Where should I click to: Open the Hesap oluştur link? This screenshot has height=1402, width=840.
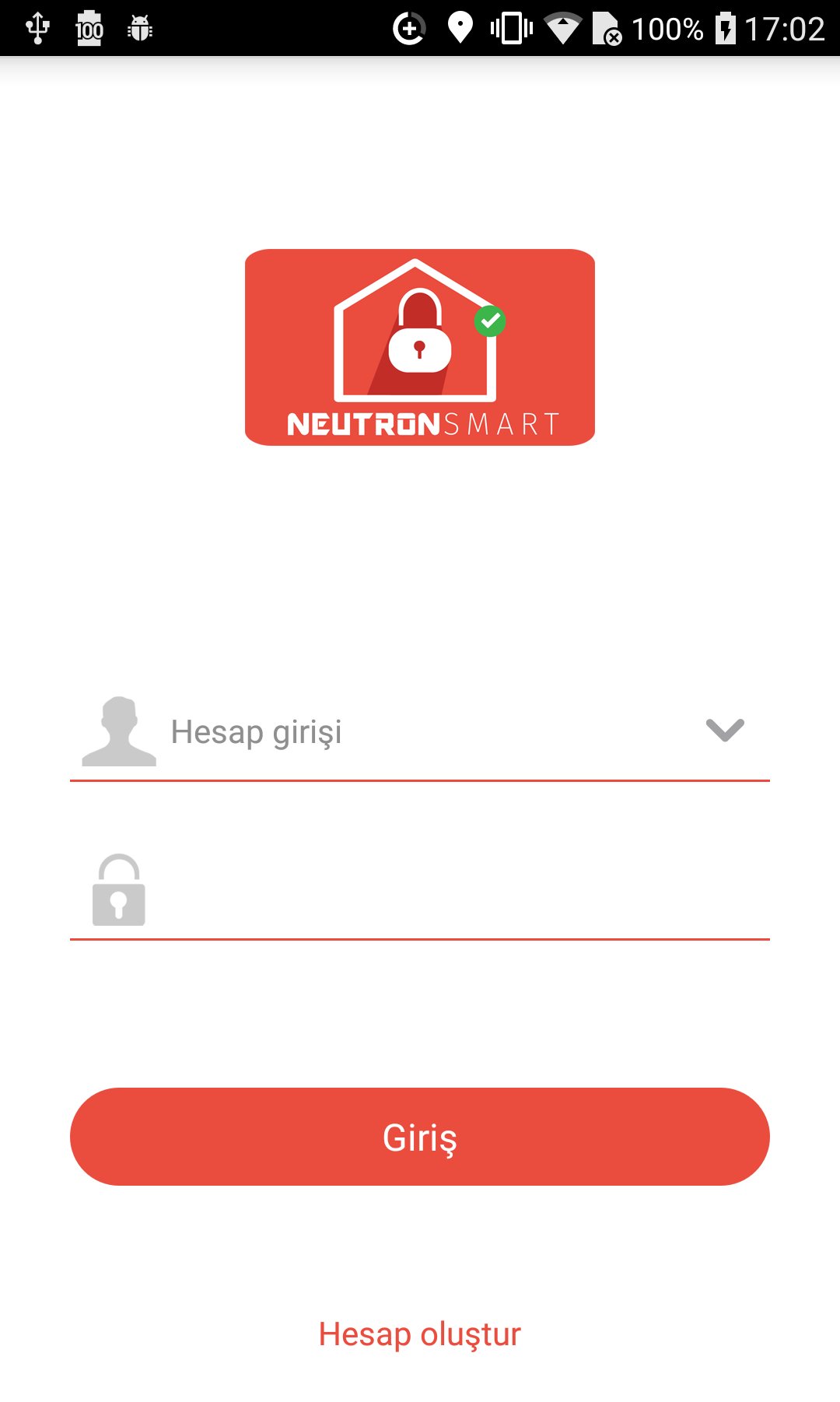(x=420, y=1334)
